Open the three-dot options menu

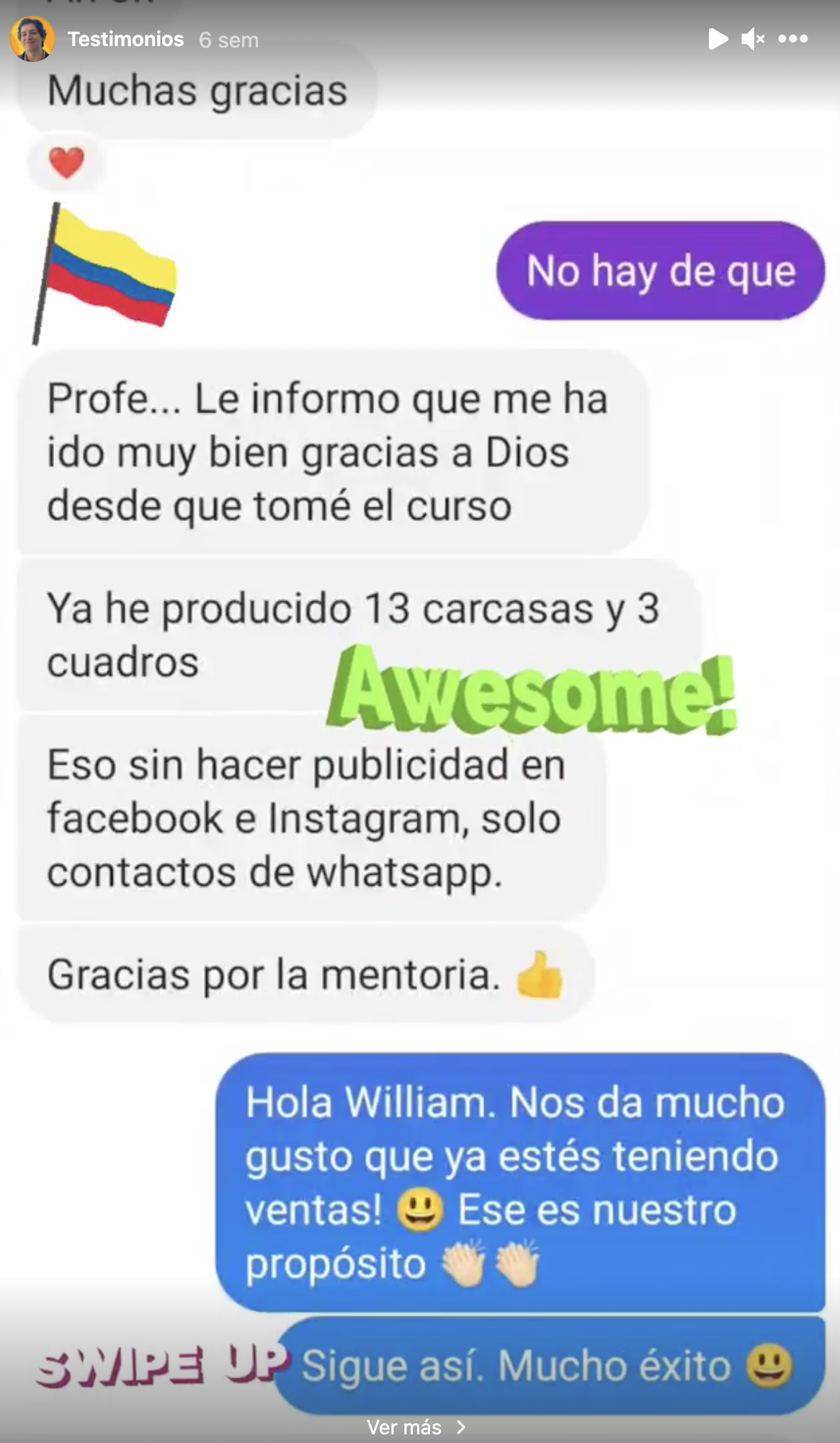click(793, 39)
